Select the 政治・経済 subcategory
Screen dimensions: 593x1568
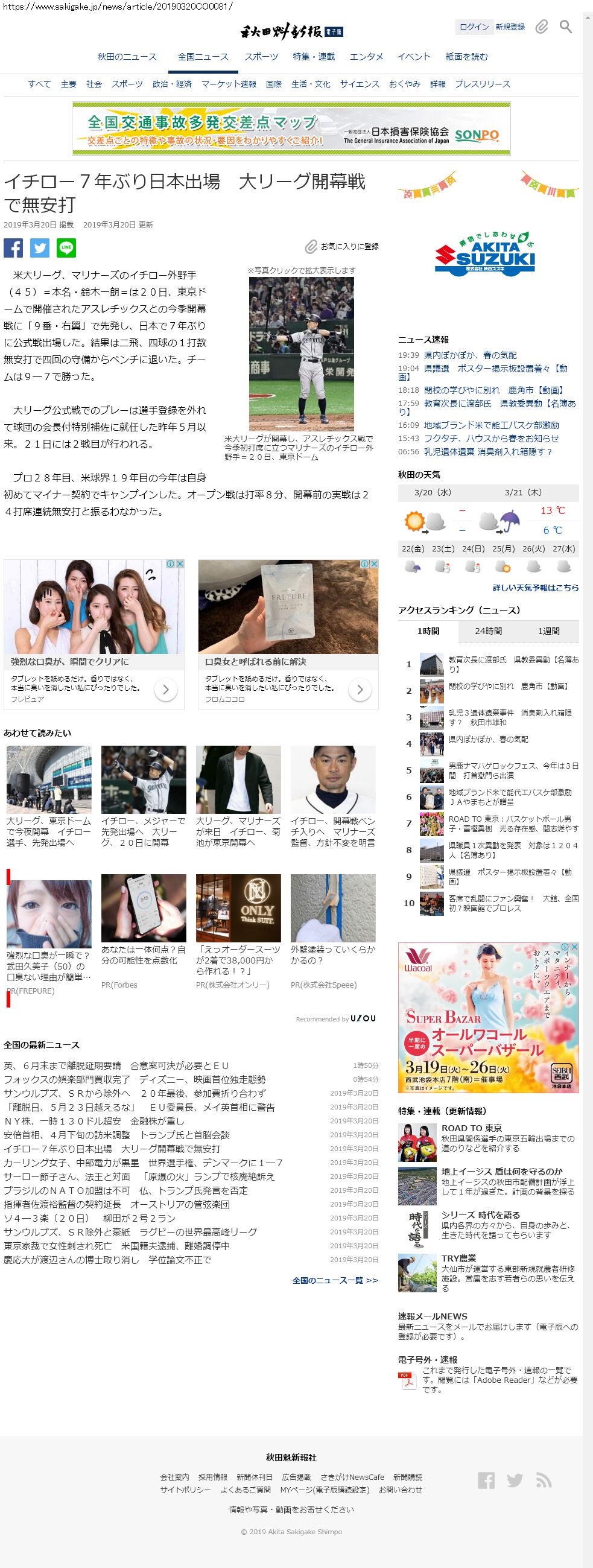click(x=172, y=84)
